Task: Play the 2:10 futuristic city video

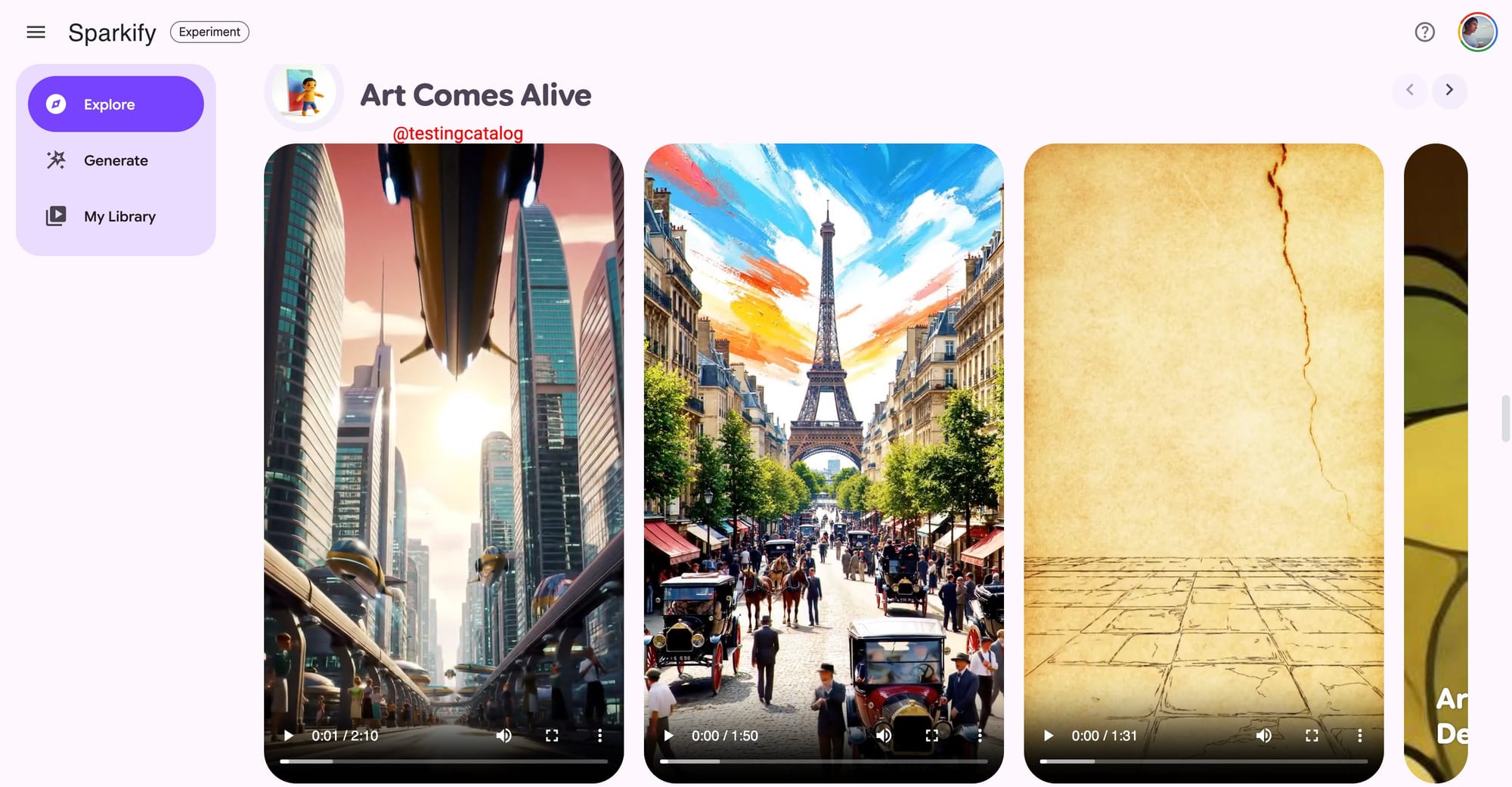Action: (289, 736)
